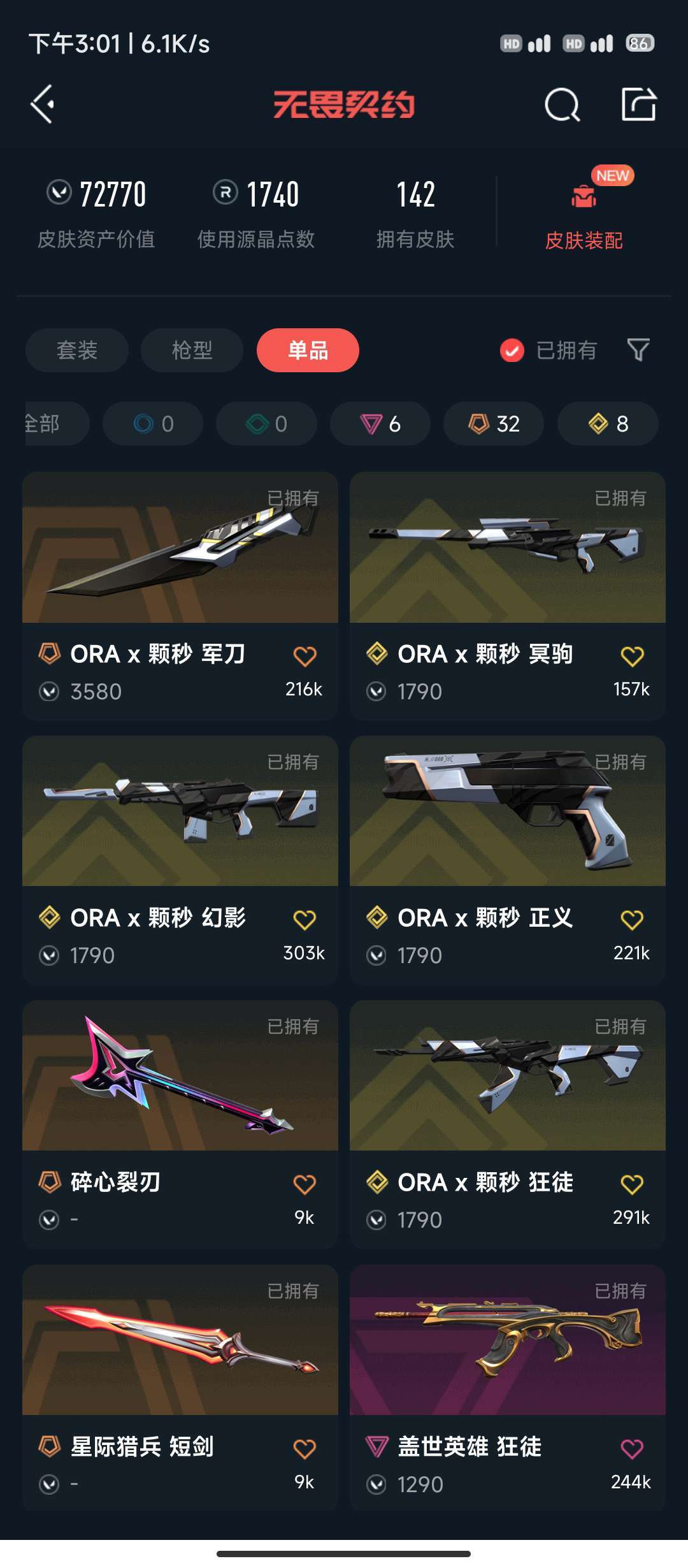Screen dimensions: 688x1568
Task: Like the ORA x 颗秒 正义 skin
Action: coord(632,920)
